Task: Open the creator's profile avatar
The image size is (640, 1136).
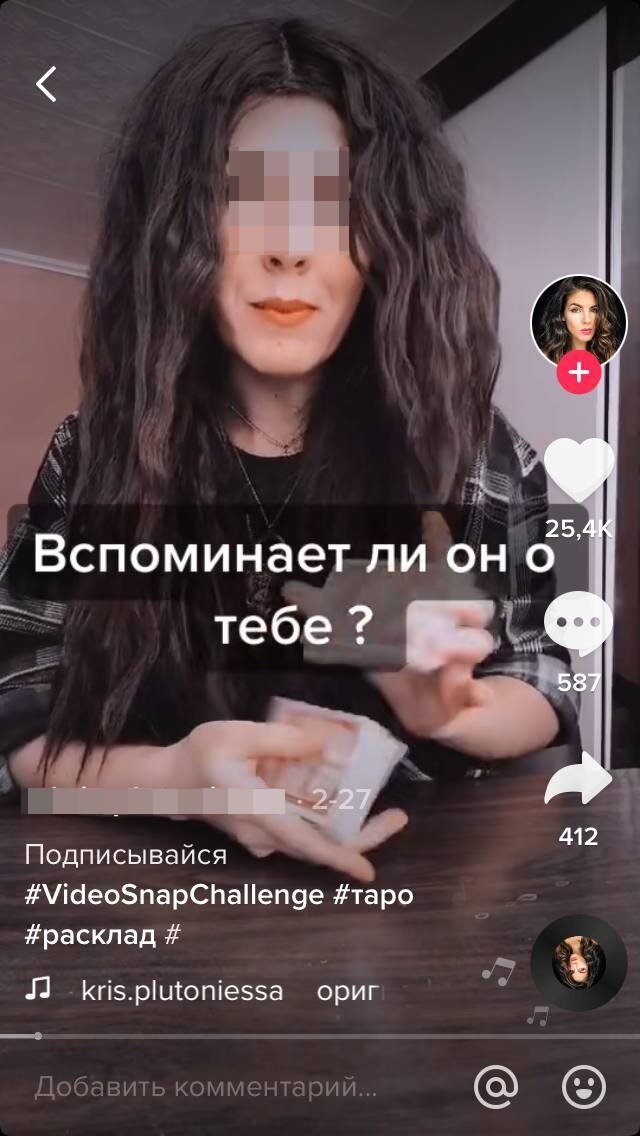Action: [578, 321]
